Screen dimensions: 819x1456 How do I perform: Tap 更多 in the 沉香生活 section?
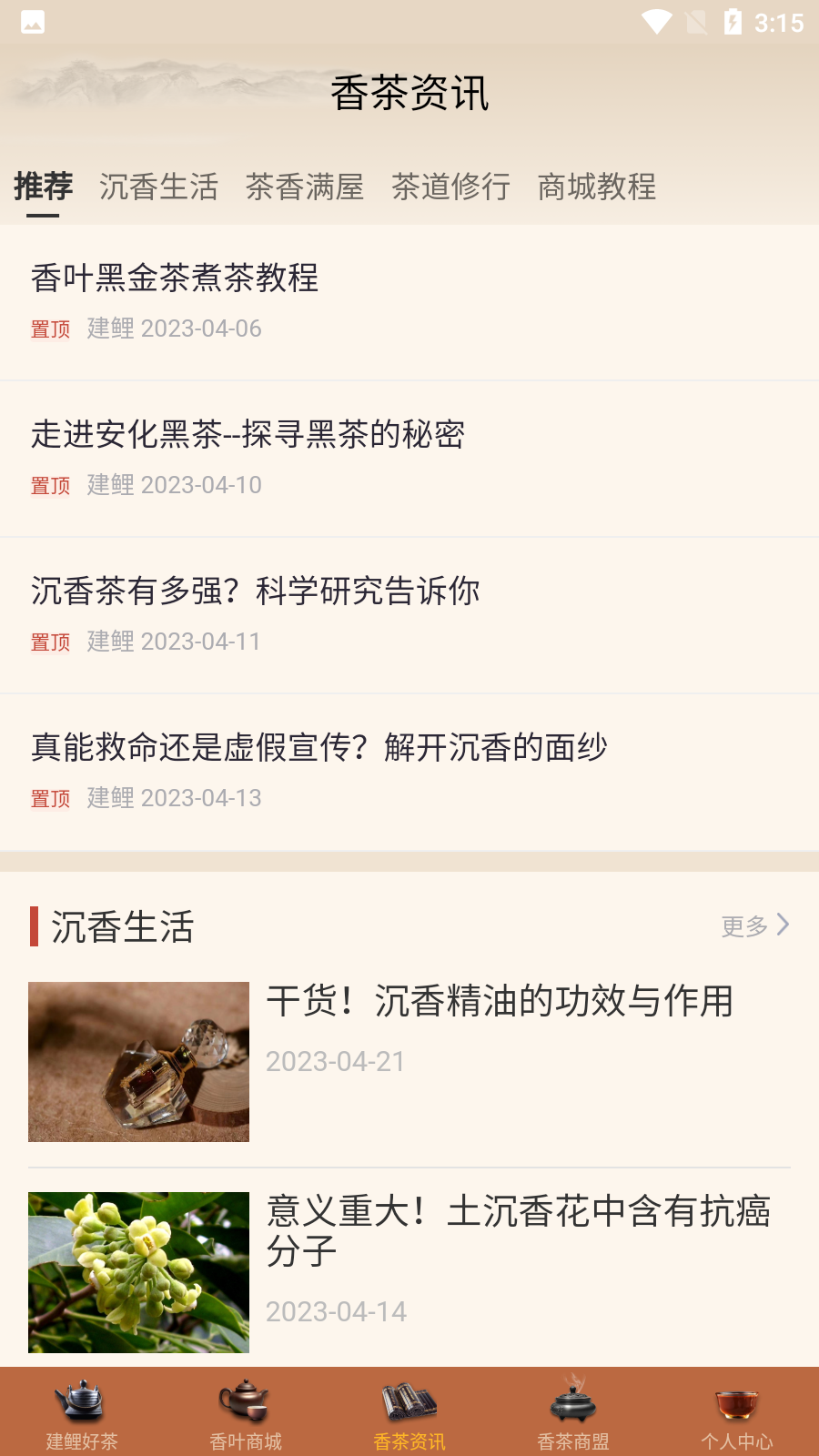tap(755, 925)
